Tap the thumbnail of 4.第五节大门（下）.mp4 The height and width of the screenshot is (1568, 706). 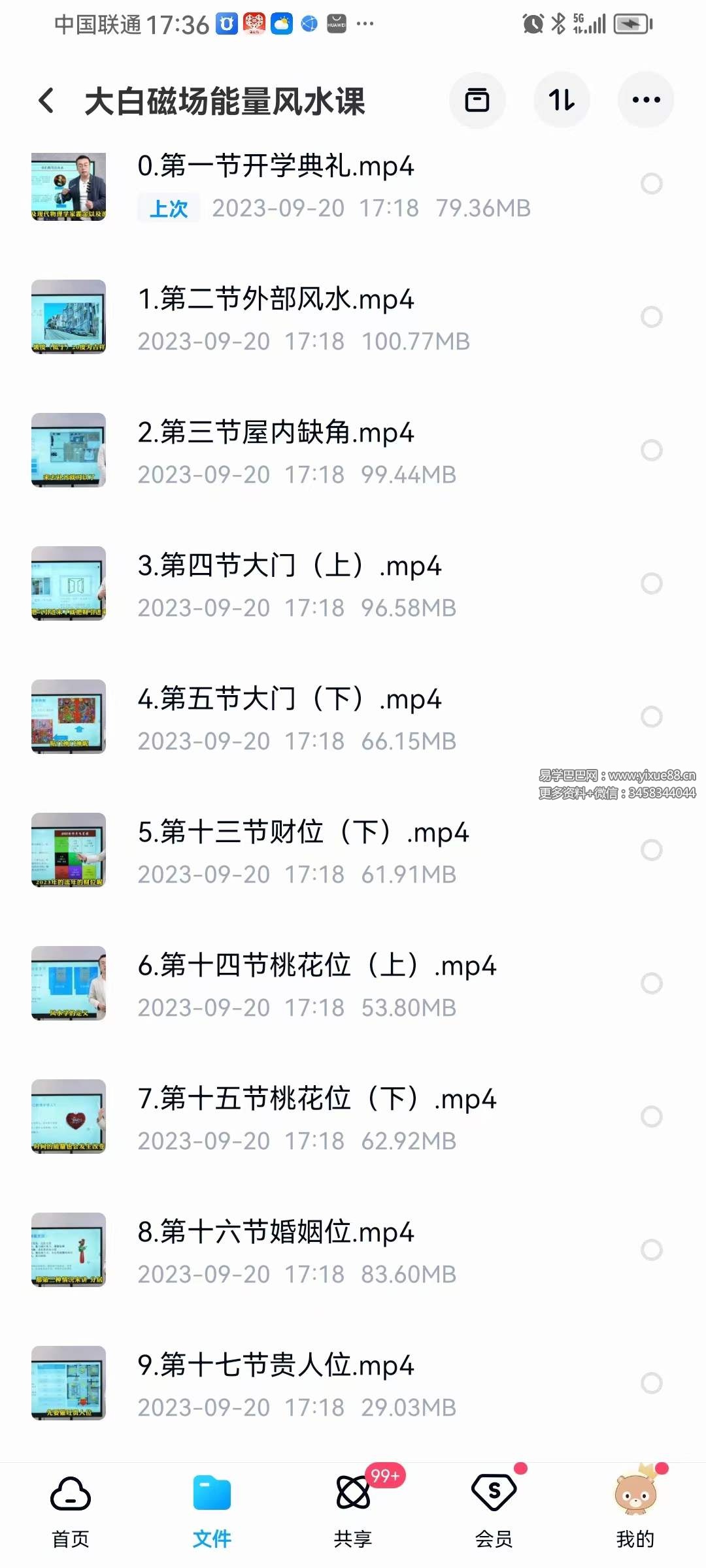coord(69,717)
